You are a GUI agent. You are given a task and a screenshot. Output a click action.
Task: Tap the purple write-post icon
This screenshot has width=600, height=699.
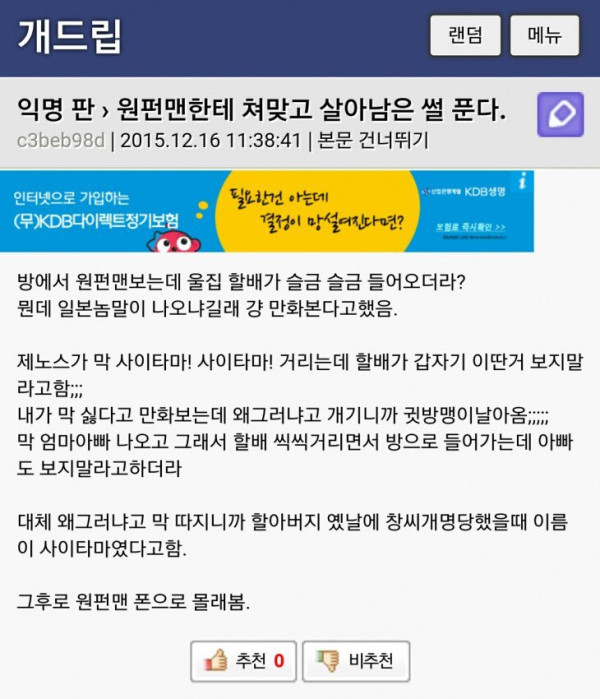coord(560,115)
